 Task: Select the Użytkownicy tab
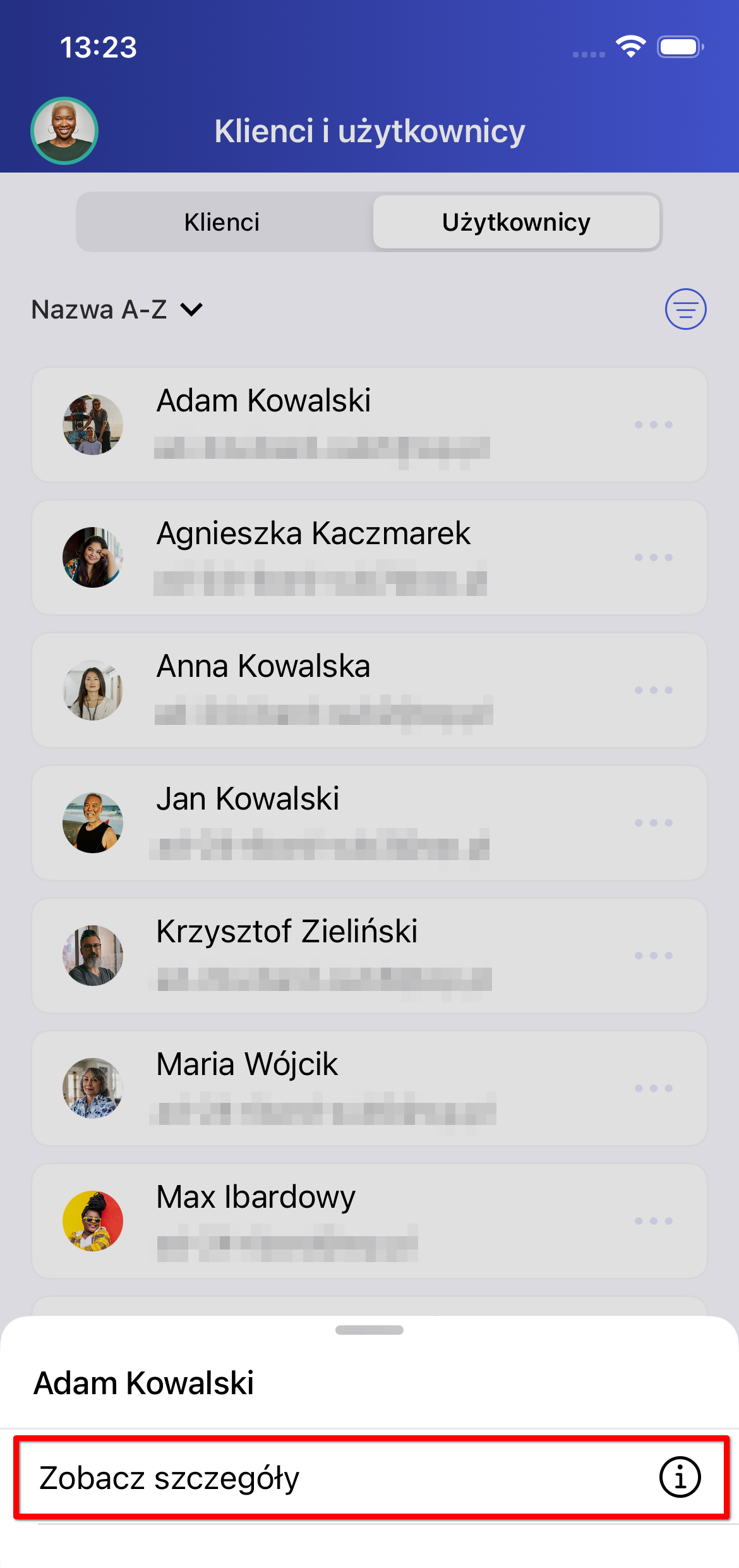coord(516,222)
